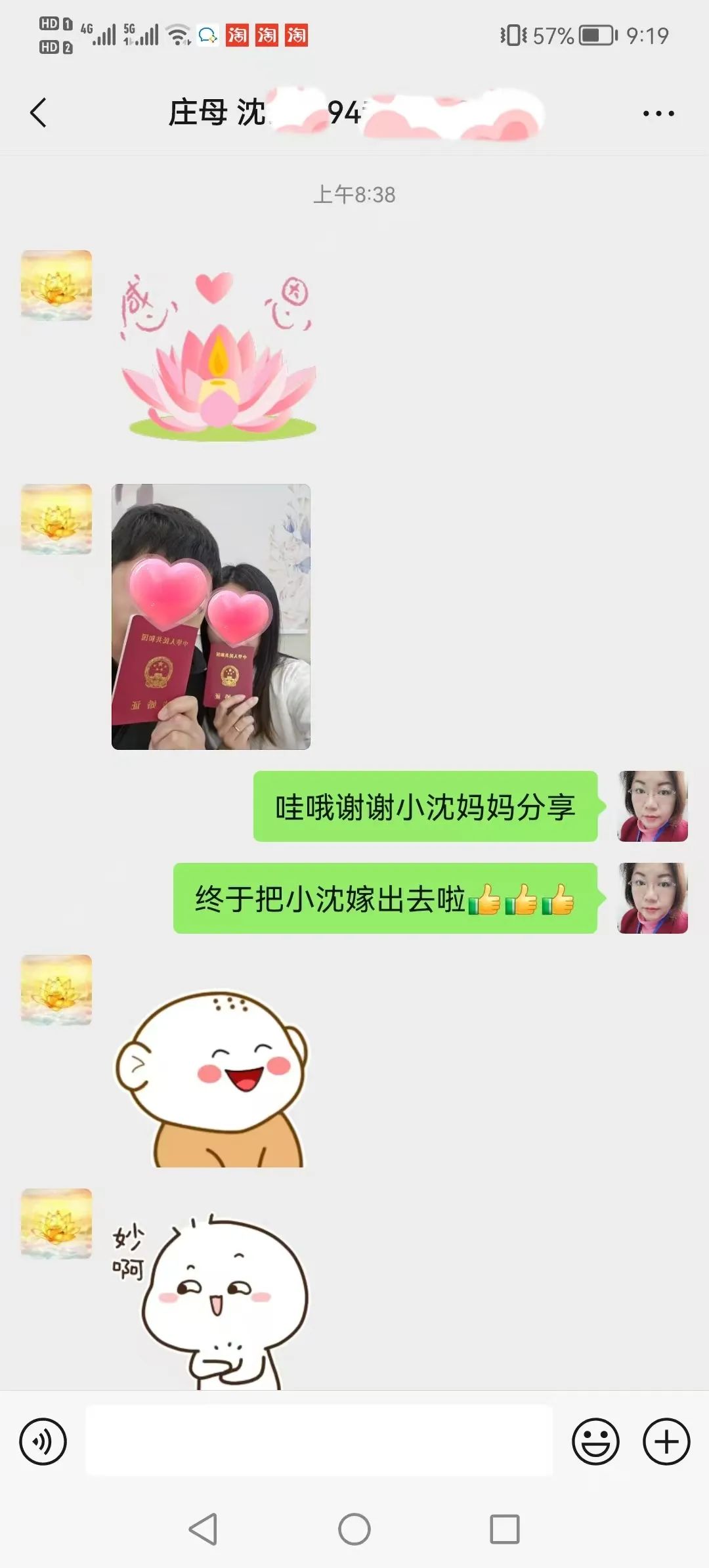Open the pink lotus thank-you sticker
This screenshot has width=709, height=1568.
[217, 355]
